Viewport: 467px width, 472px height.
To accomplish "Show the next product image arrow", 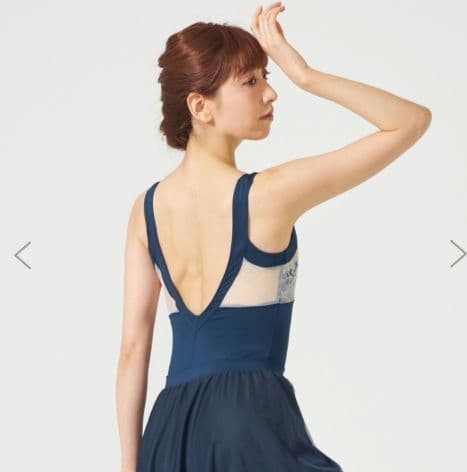I will (458, 253).
